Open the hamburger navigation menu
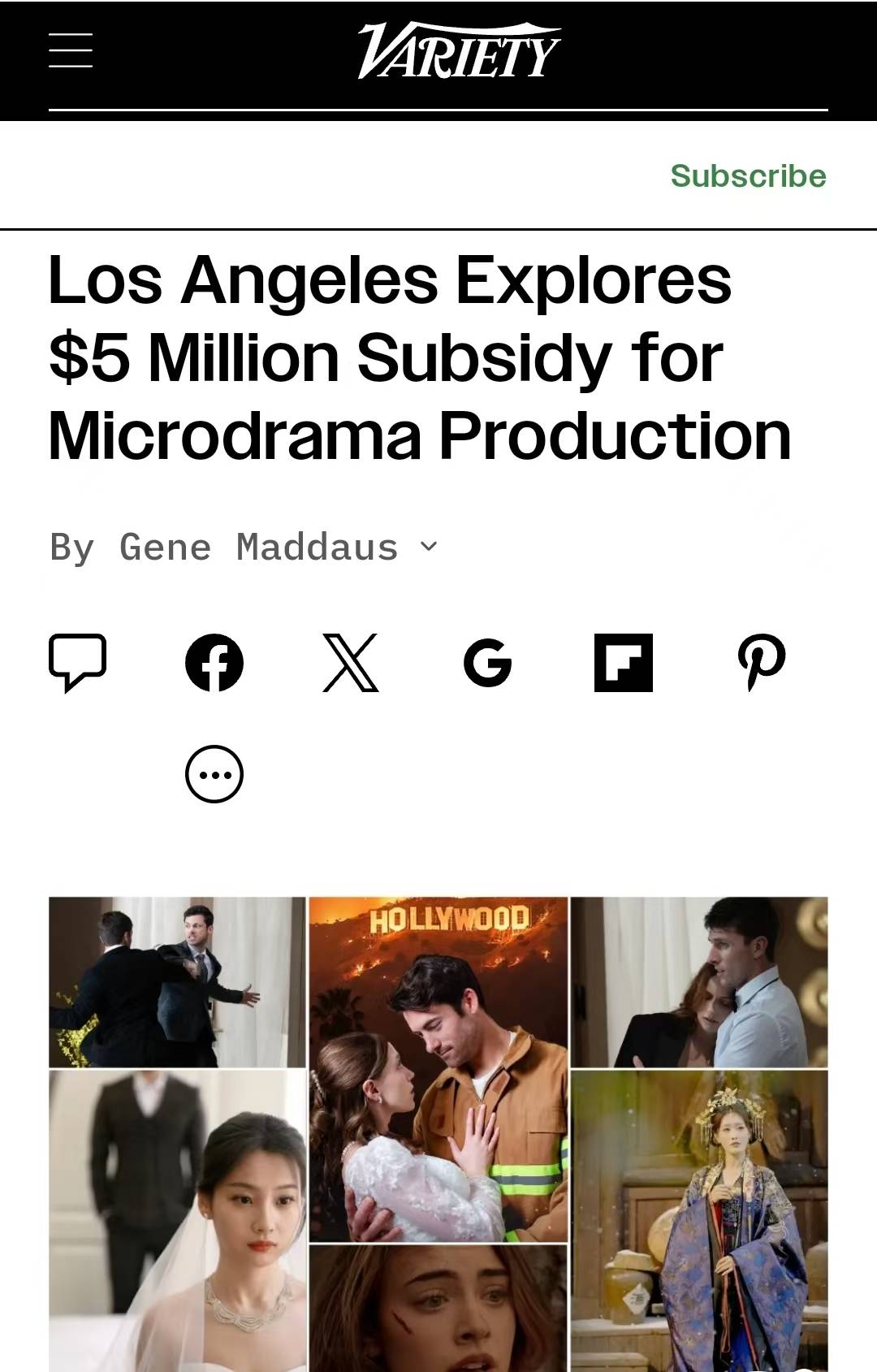This screenshot has height=1372, width=877. pos(71,50)
